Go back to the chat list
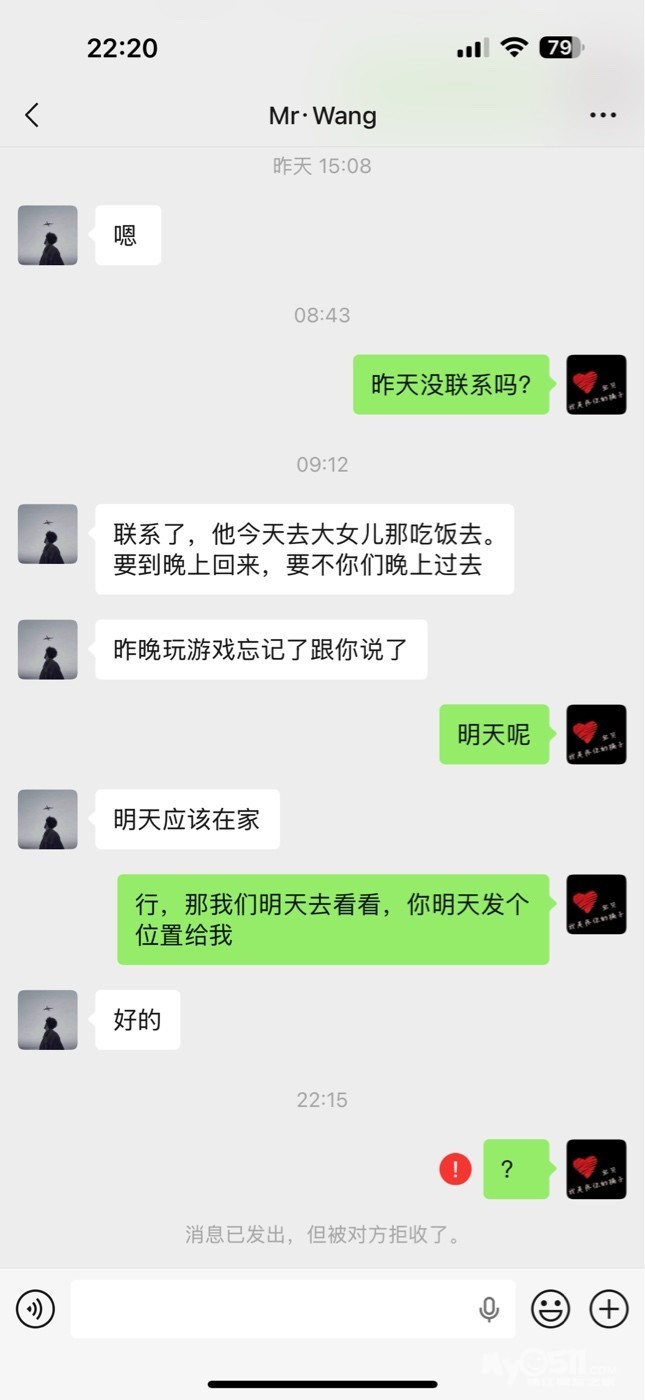This screenshot has height=1400, width=645. point(32,115)
